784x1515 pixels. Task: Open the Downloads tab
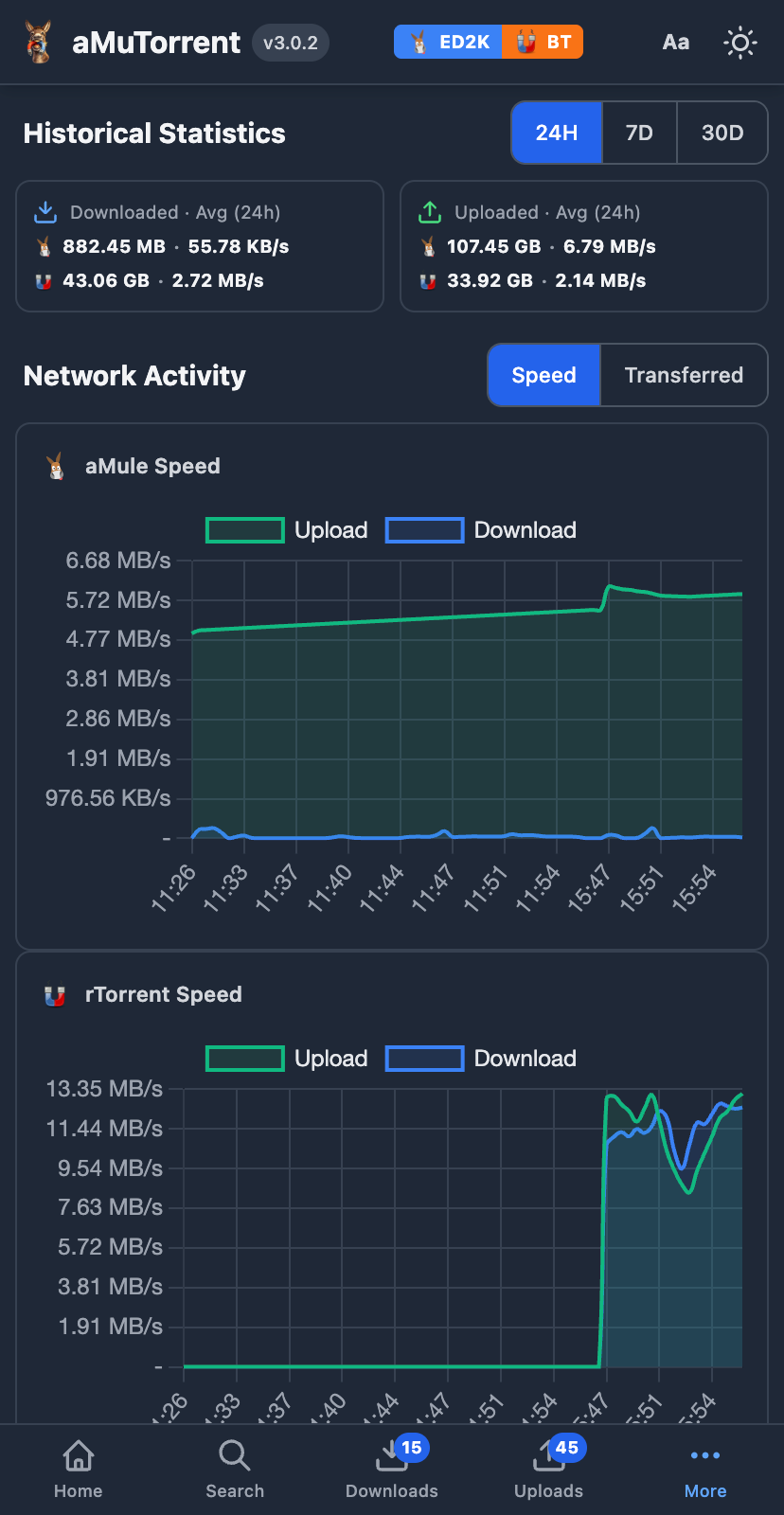point(392,1469)
